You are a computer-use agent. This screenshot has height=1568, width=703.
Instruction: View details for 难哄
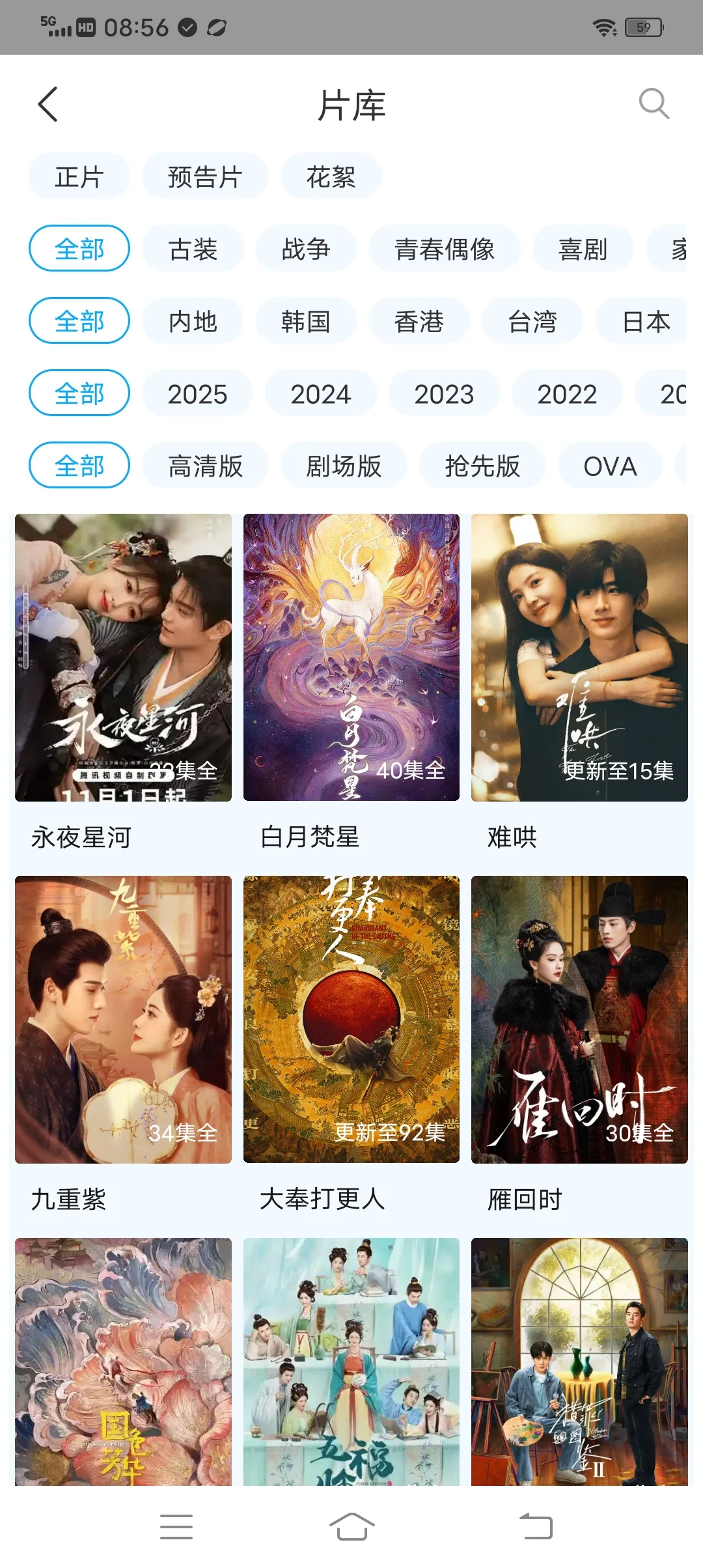coord(579,658)
